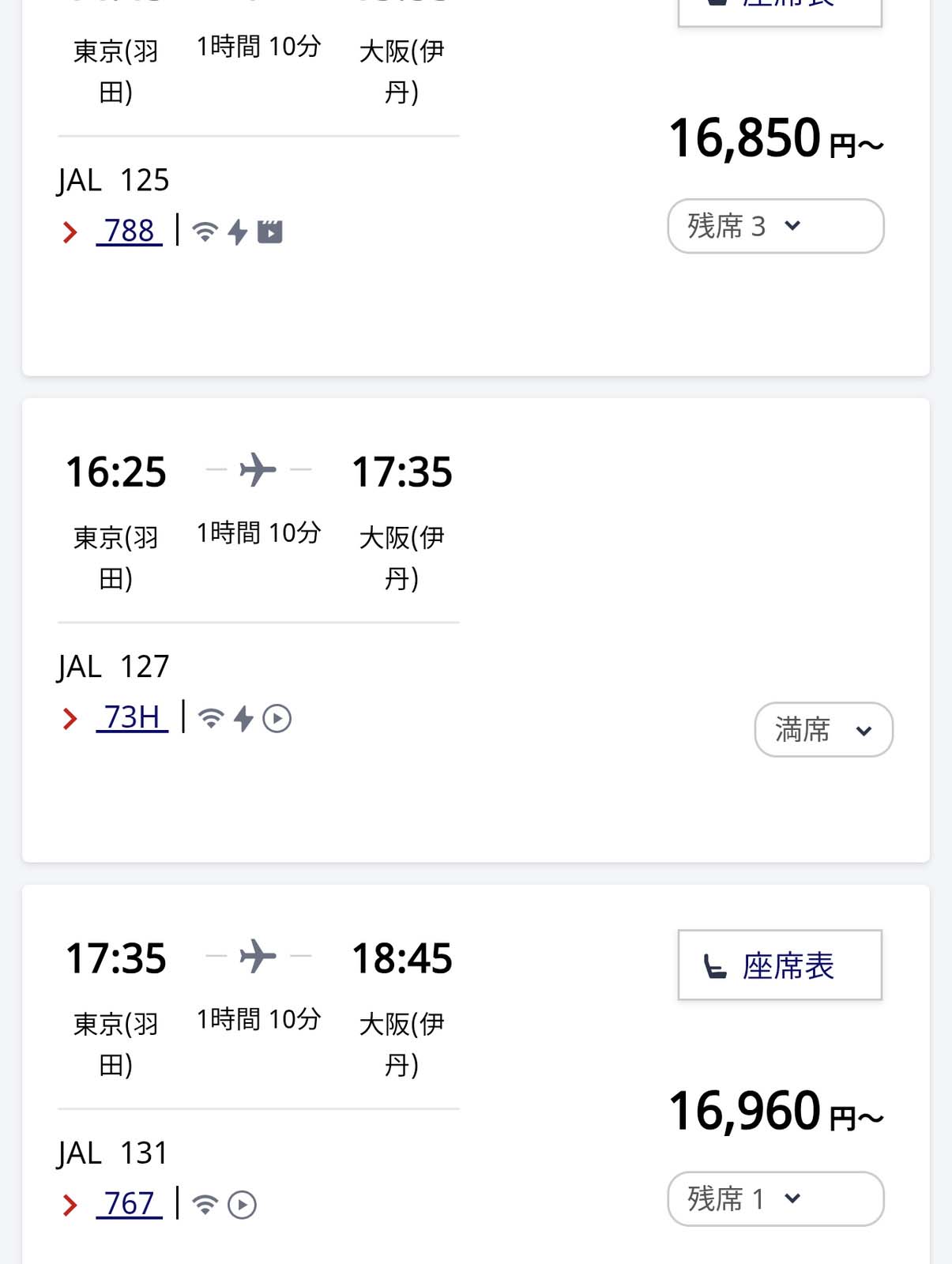Click the in-seat power icon for JAL 125
952x1264 pixels.
pos(237,230)
